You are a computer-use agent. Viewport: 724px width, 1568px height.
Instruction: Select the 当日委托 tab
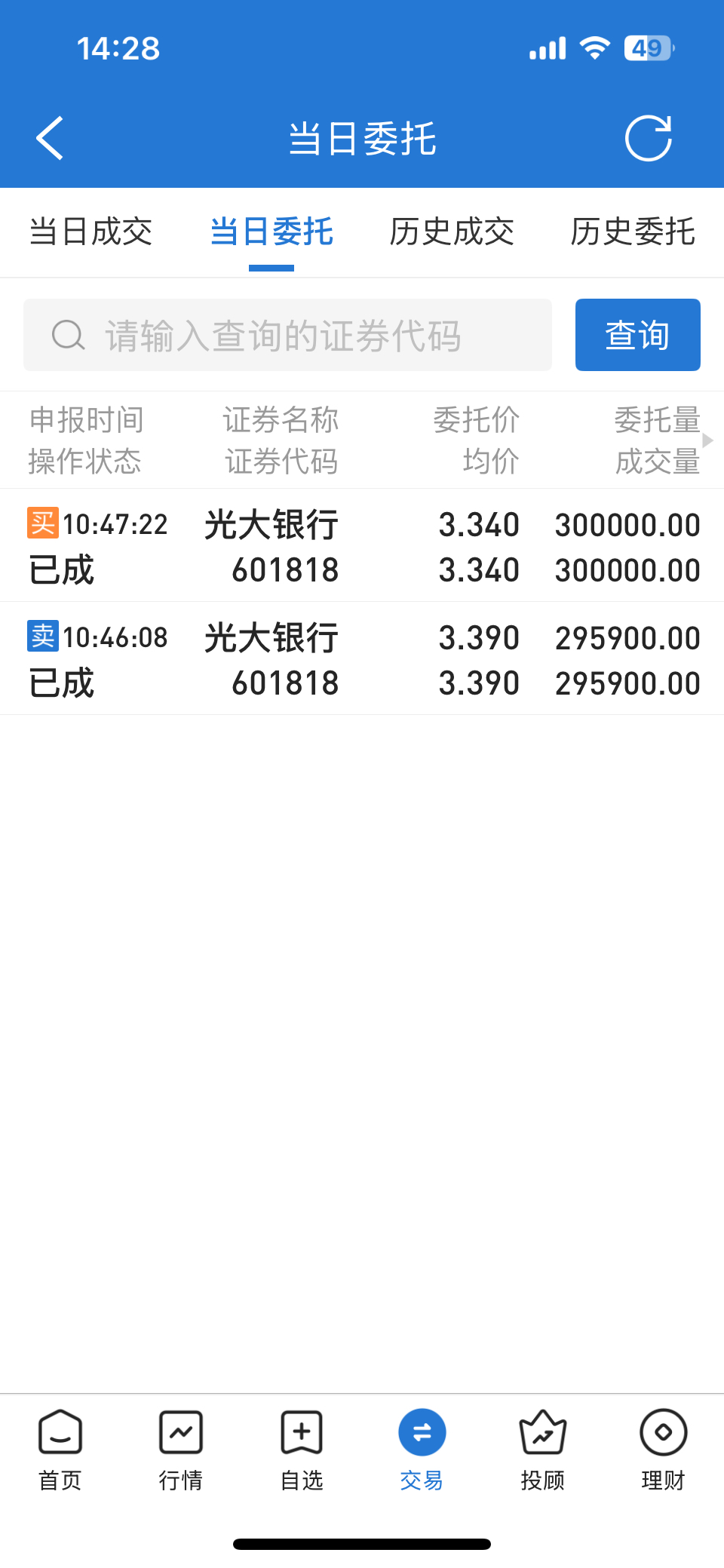click(271, 232)
